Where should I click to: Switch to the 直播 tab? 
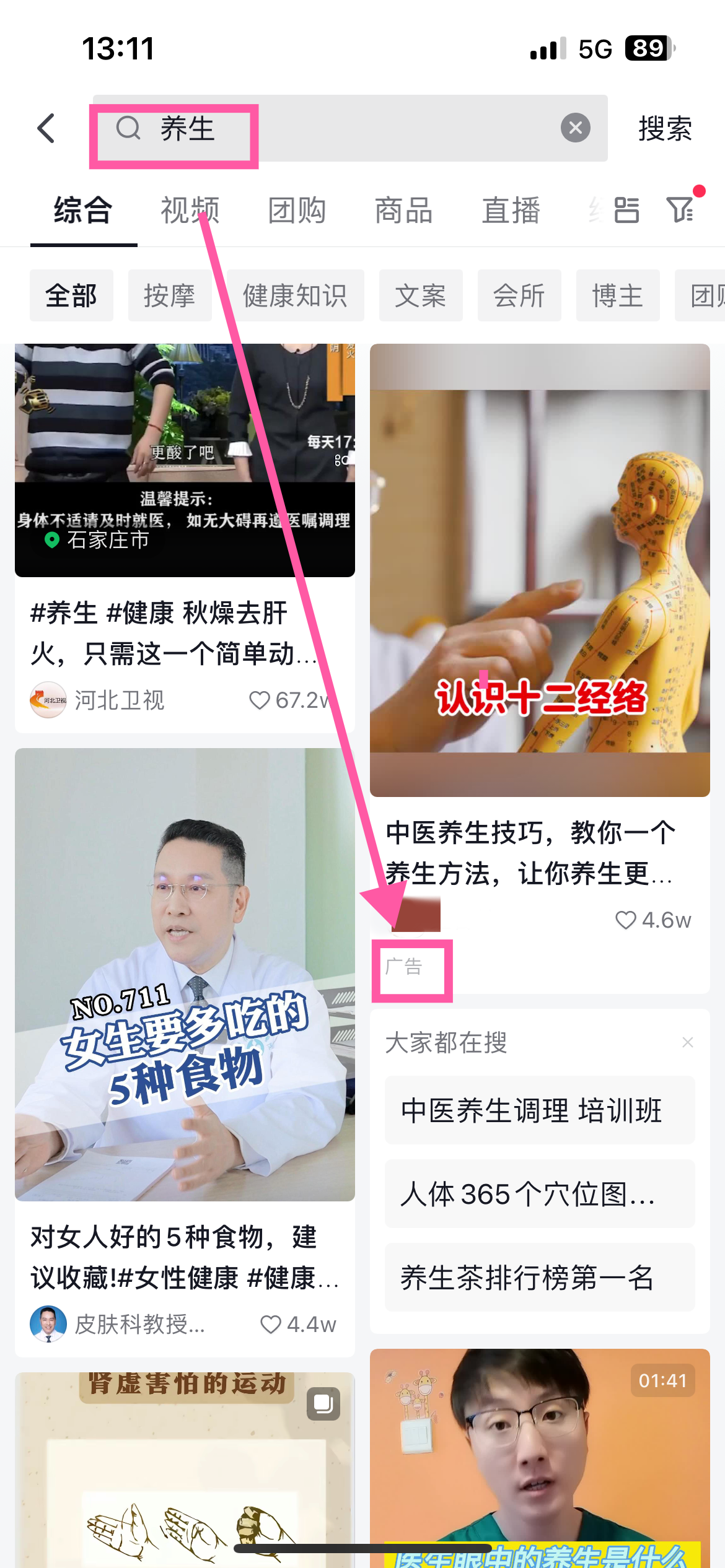pos(511,211)
